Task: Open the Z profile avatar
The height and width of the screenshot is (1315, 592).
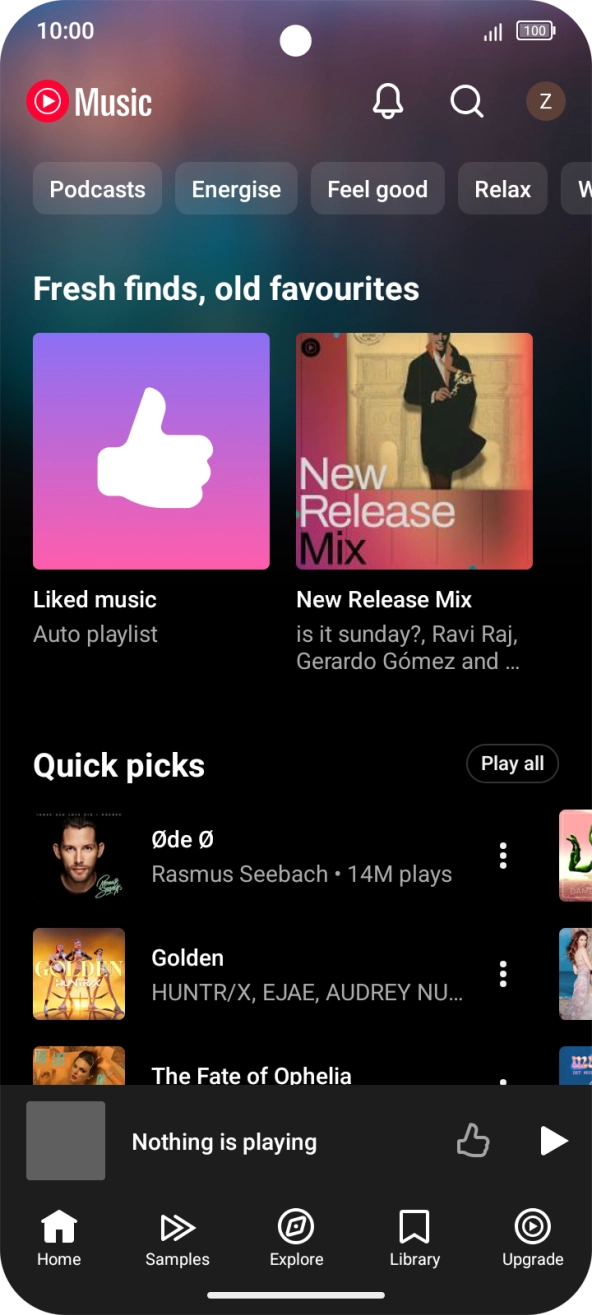Action: pos(545,101)
